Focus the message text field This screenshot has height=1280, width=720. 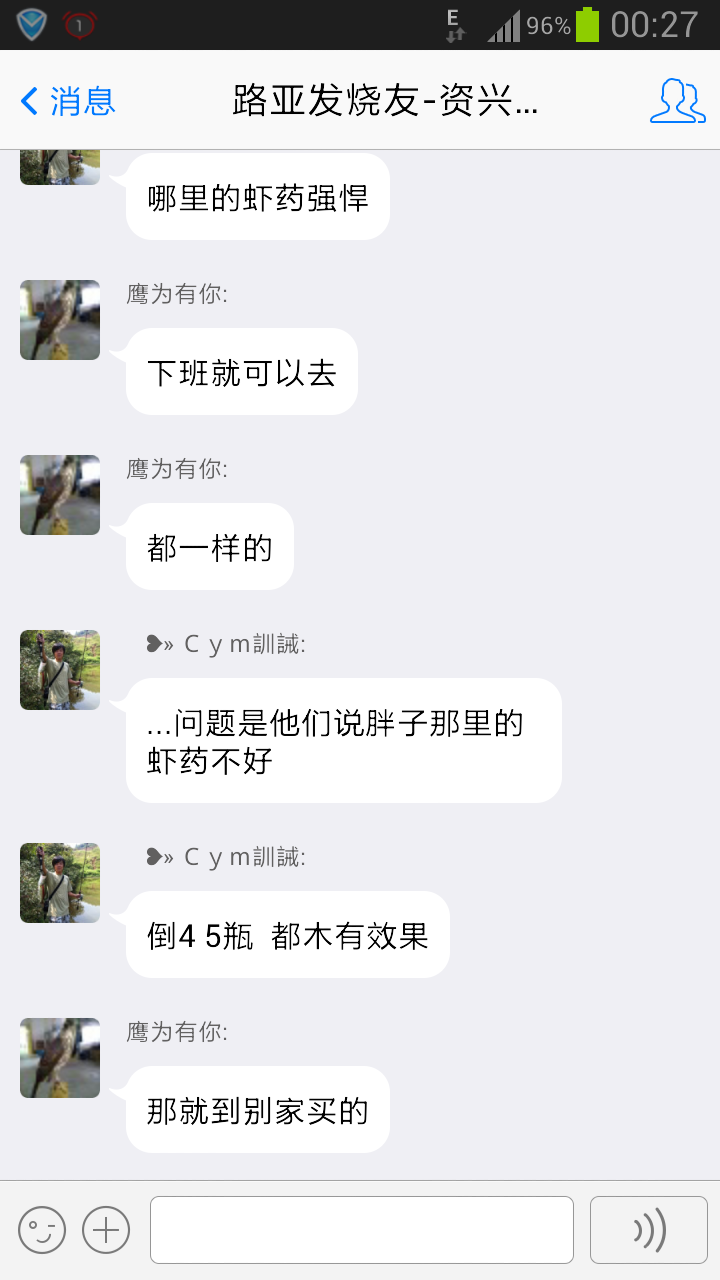(x=361, y=1229)
